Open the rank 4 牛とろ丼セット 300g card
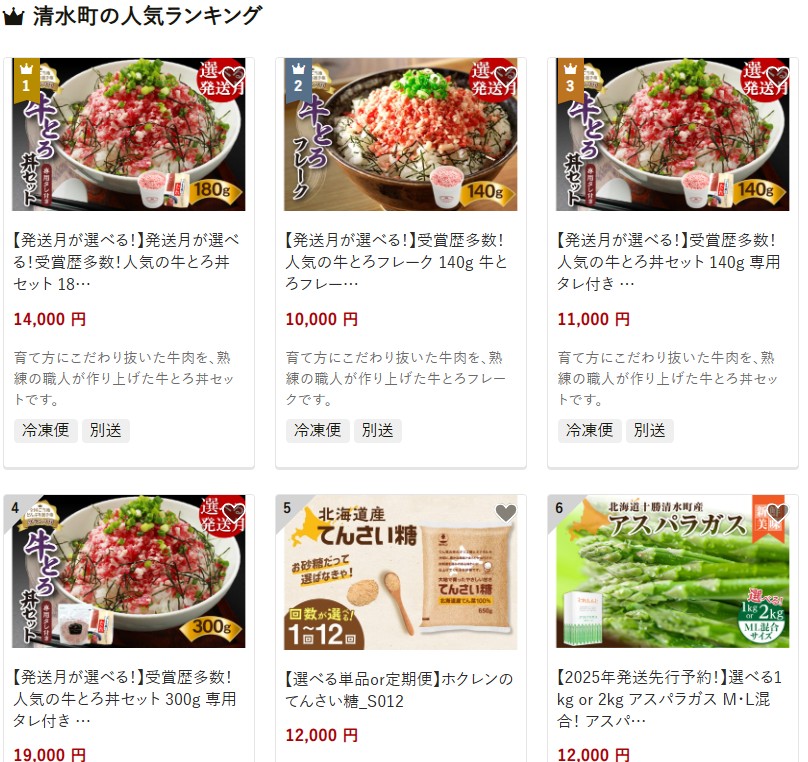Viewport: 808px width, 762px height. tap(127, 692)
